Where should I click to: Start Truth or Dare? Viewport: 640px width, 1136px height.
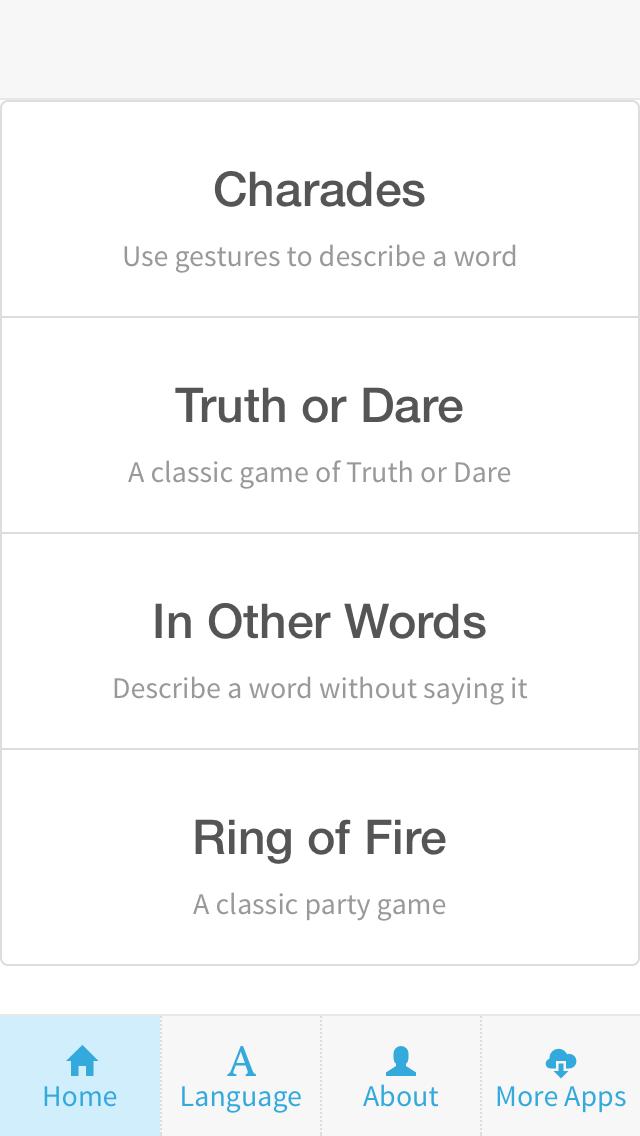click(x=320, y=426)
